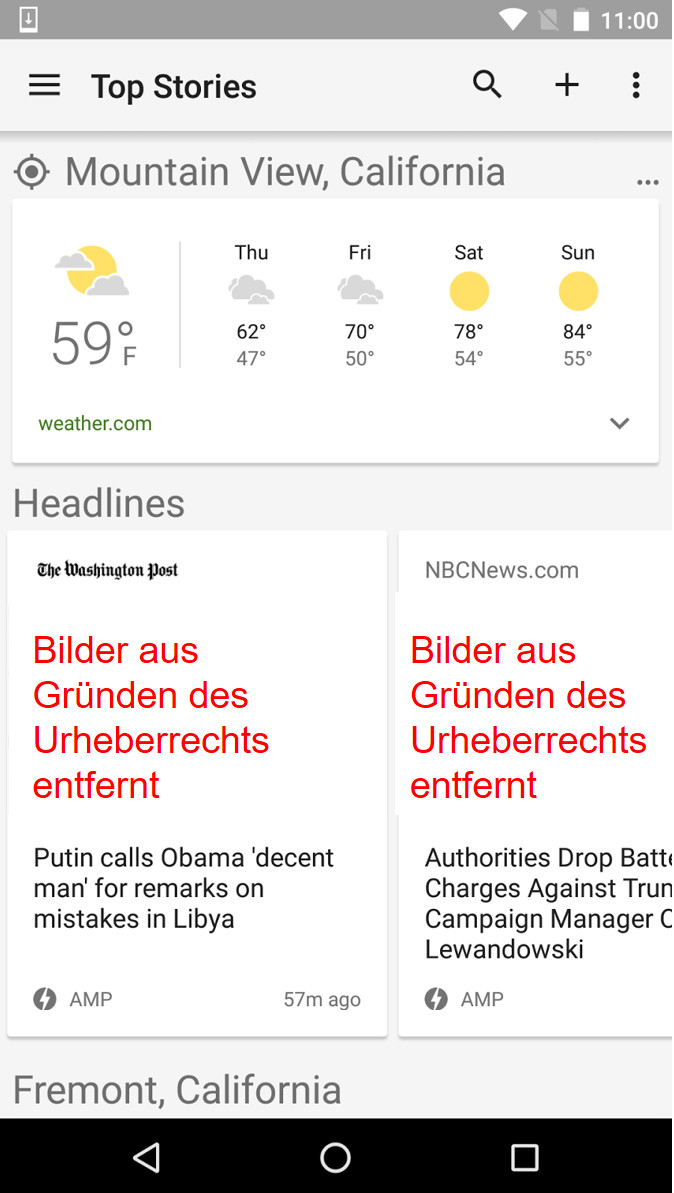Open the weather.com source link
This screenshot has height=1193, width=674.
point(95,423)
